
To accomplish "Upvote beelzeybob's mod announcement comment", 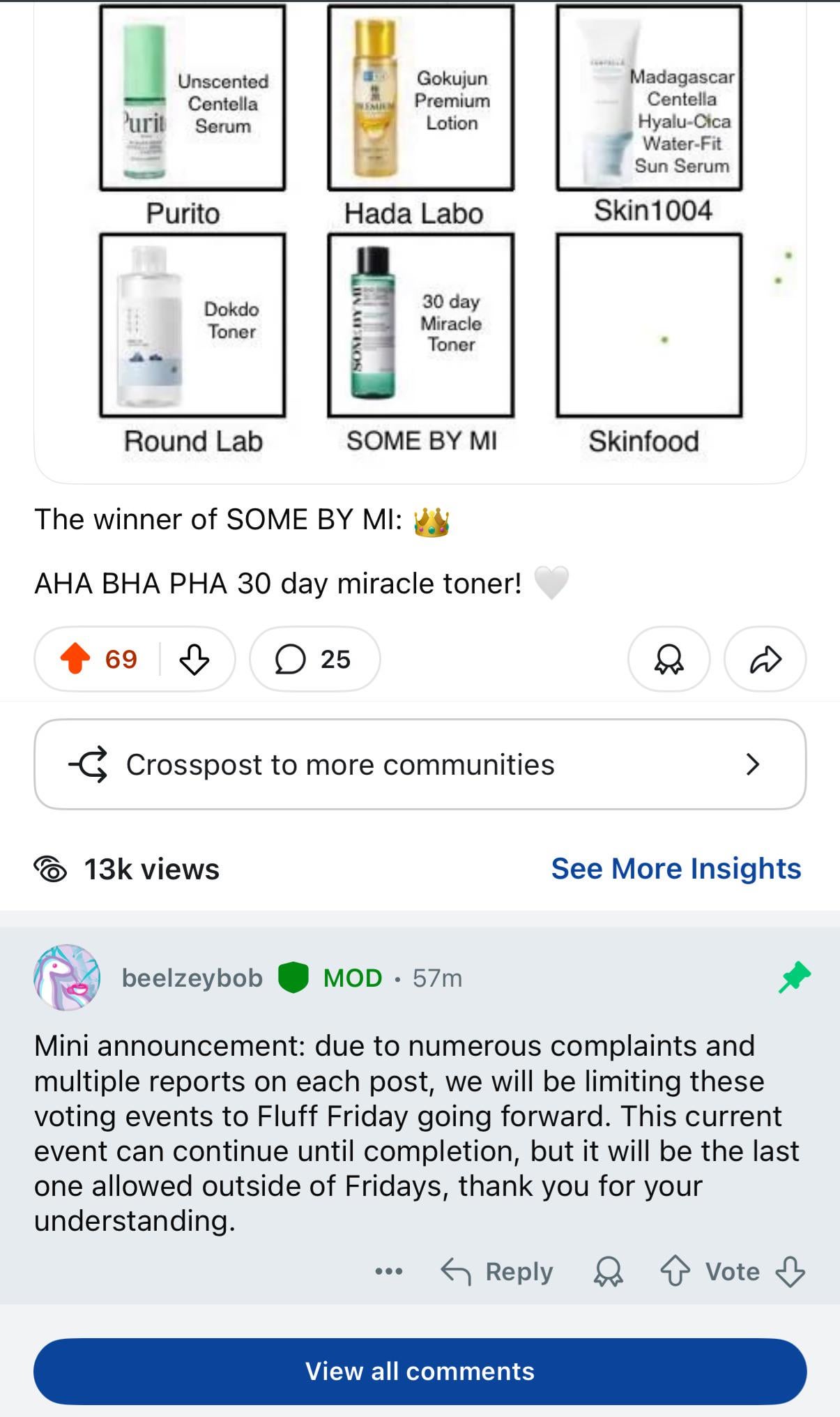I will [675, 1271].
